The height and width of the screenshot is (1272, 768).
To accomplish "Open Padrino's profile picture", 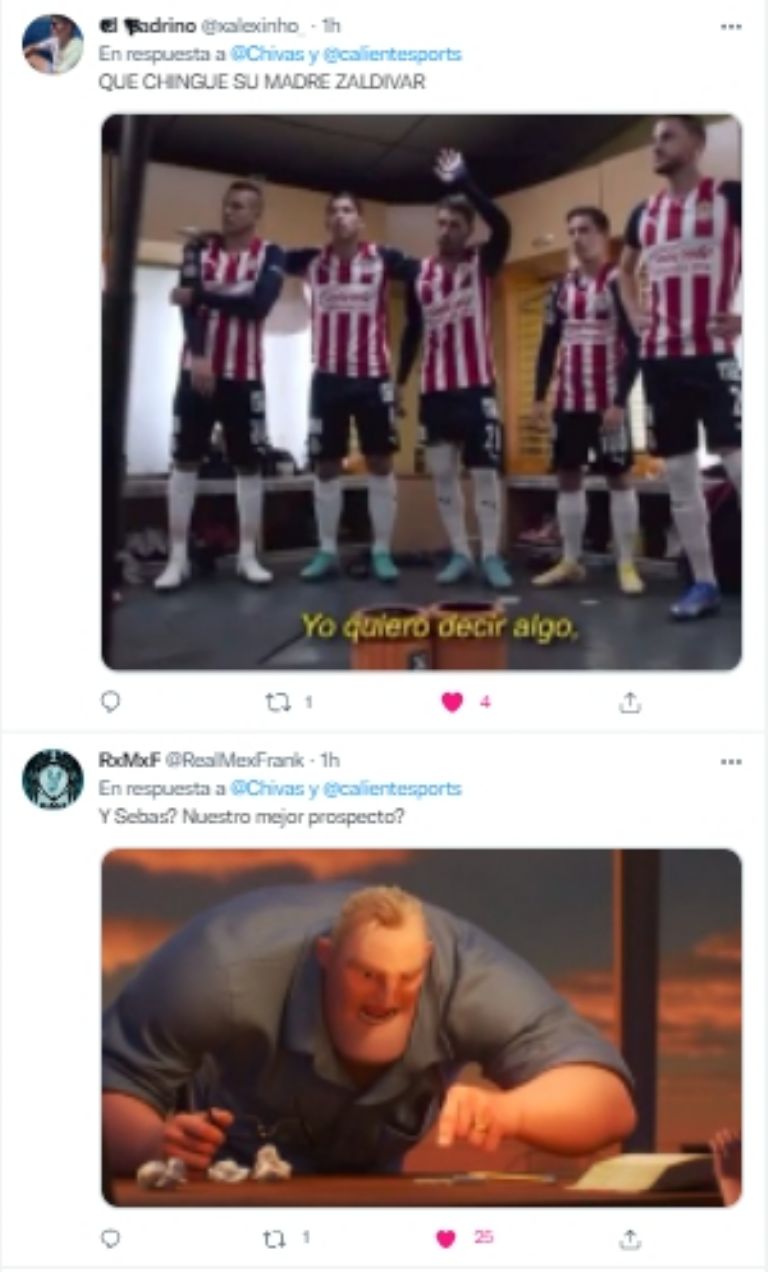I will (x=53, y=44).
